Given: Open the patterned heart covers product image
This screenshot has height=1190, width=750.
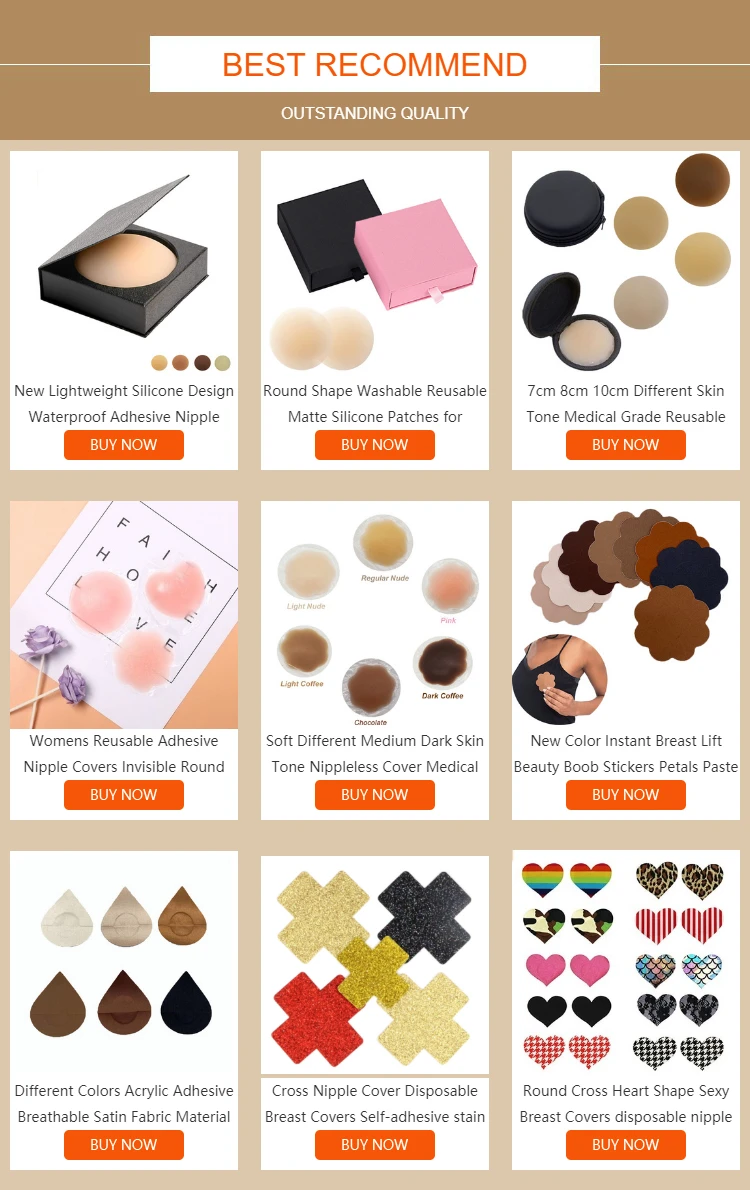Looking at the screenshot, I should [626, 965].
